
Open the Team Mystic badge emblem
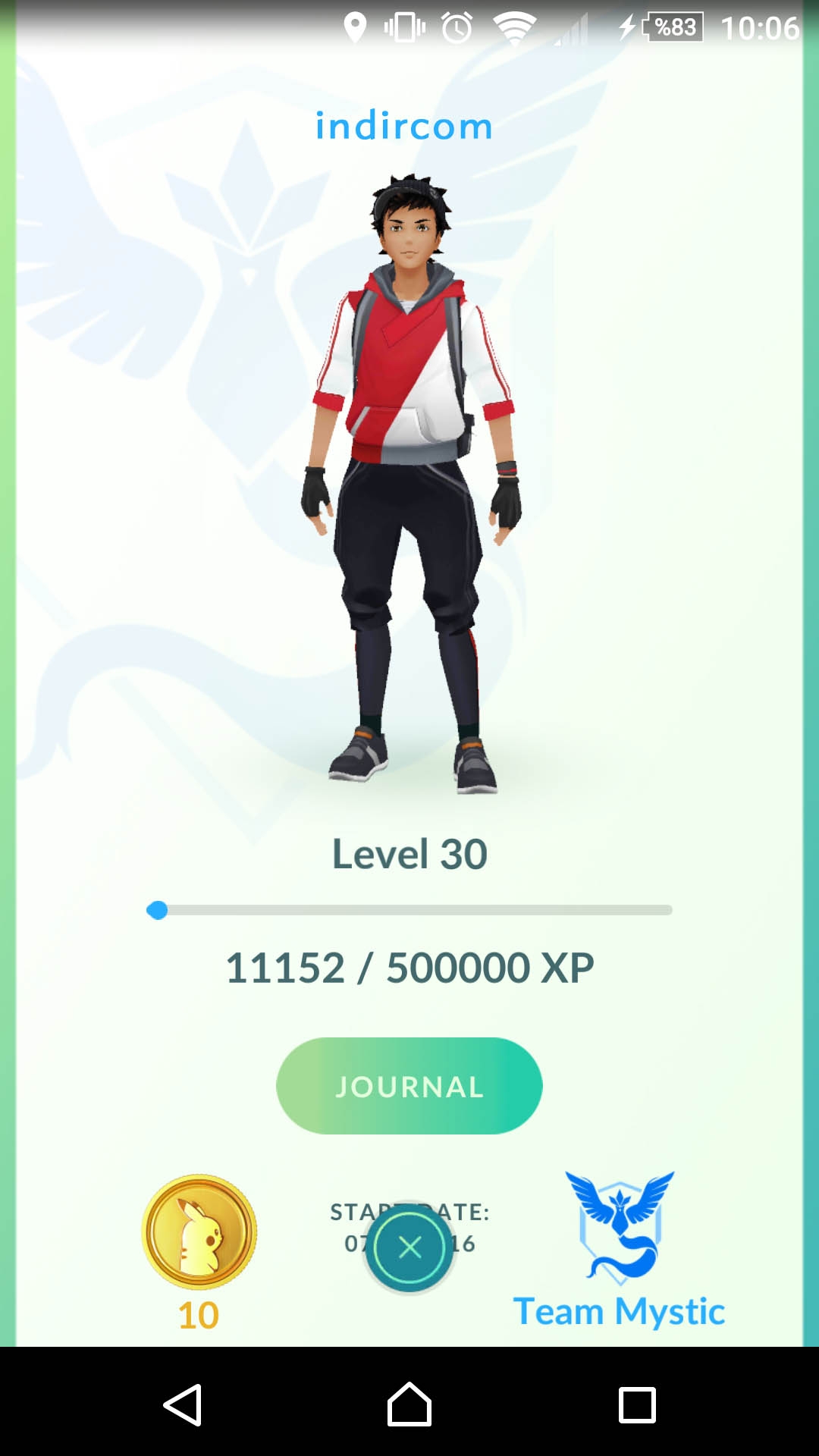tap(620, 1225)
